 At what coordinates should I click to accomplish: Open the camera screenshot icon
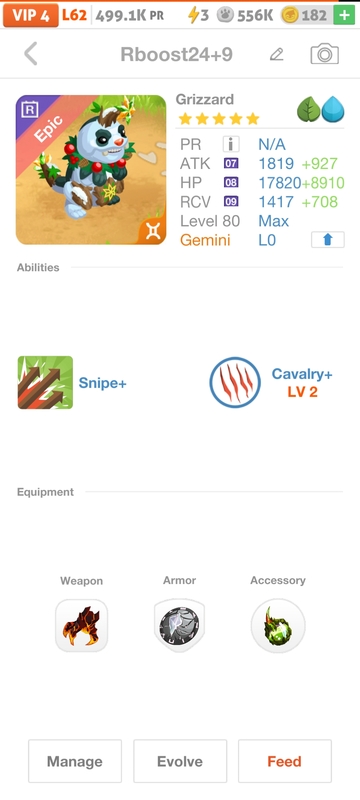pyautogui.click(x=324, y=54)
